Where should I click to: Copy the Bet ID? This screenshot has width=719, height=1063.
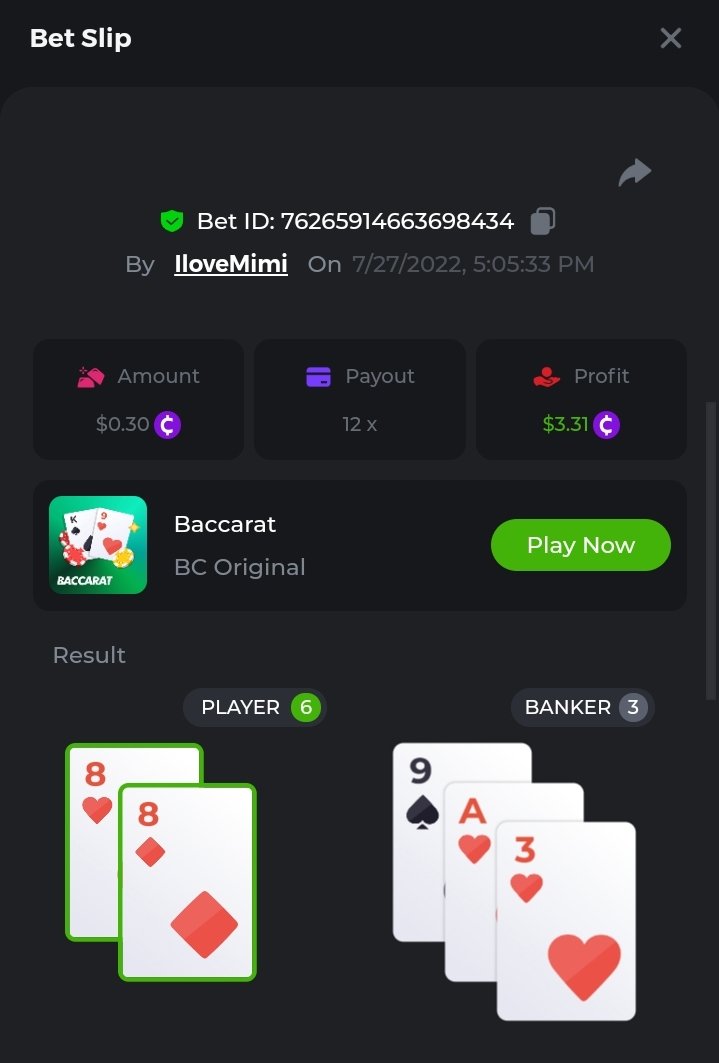coord(542,221)
